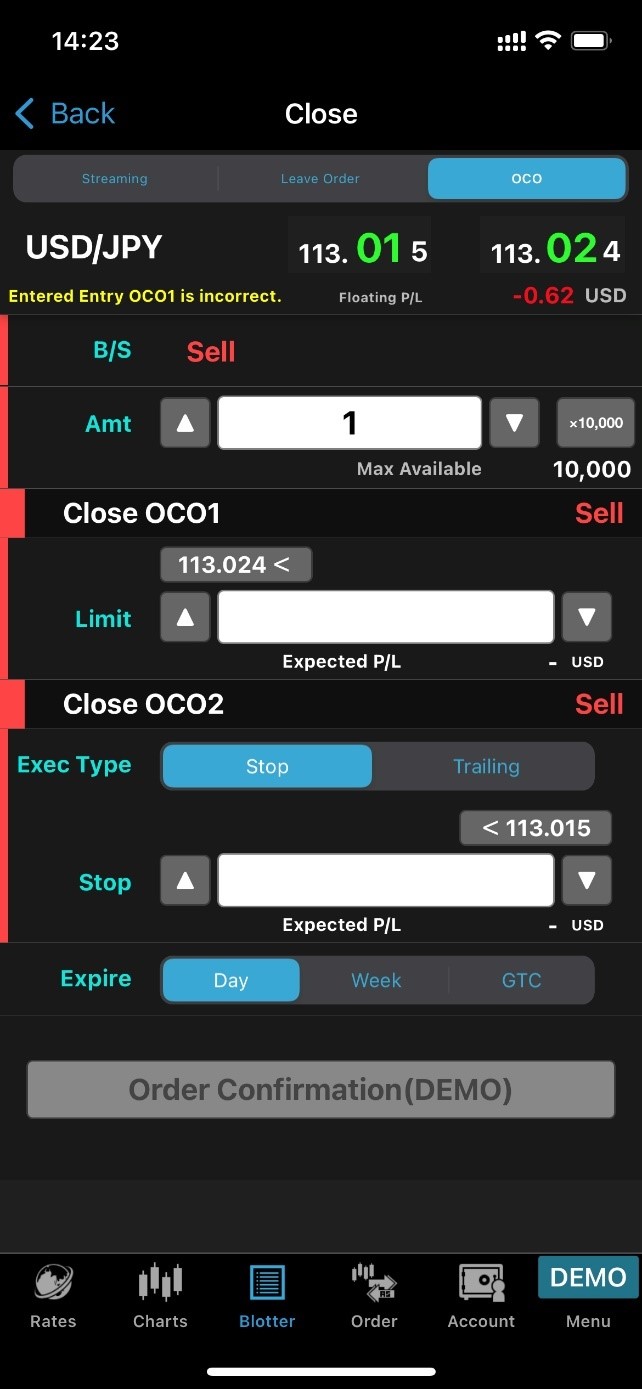Decrease the Limit price with down arrow

tap(587, 617)
